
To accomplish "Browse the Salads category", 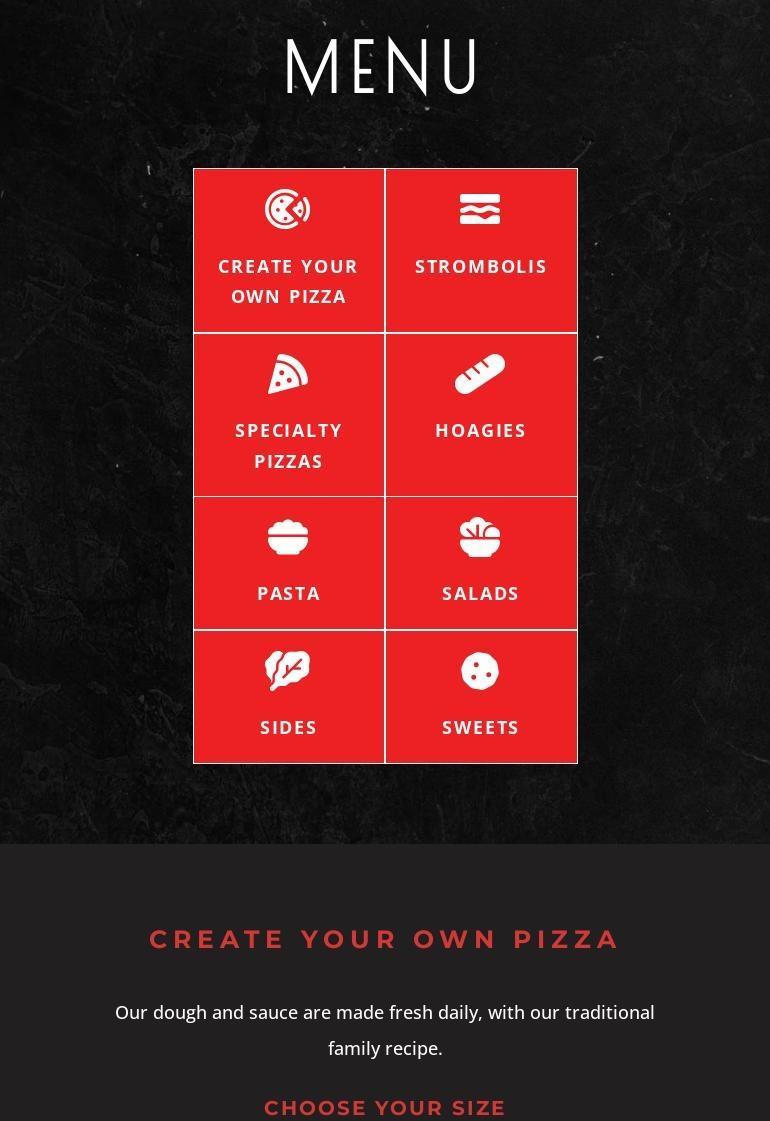I will click(481, 564).
